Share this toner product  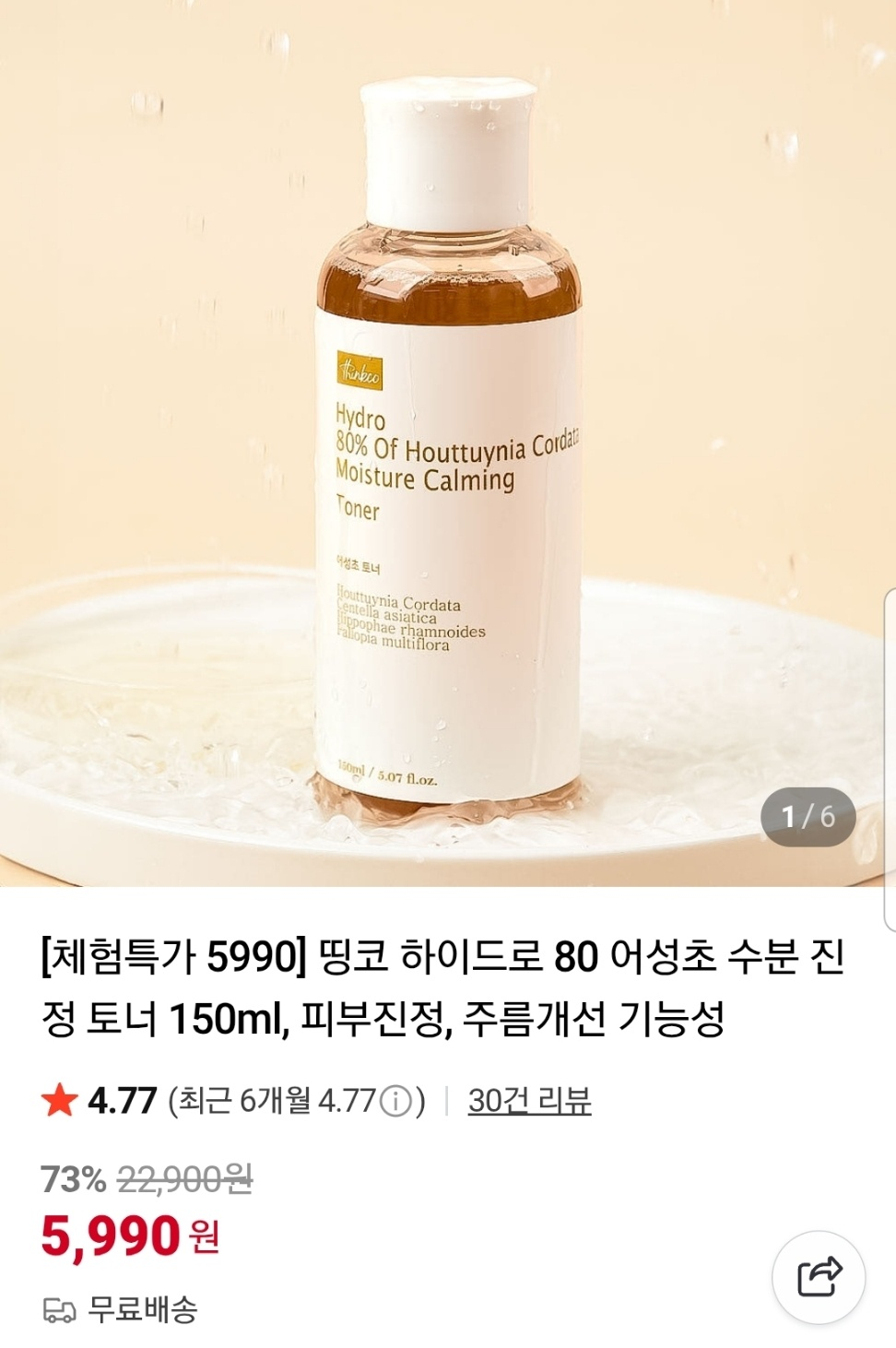coord(819,1277)
